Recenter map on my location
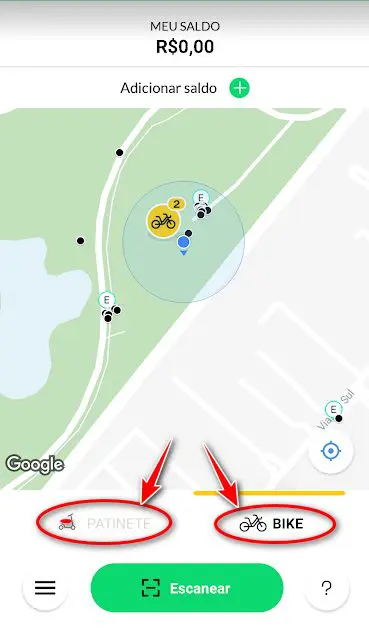The image size is (369, 631). 331,451
